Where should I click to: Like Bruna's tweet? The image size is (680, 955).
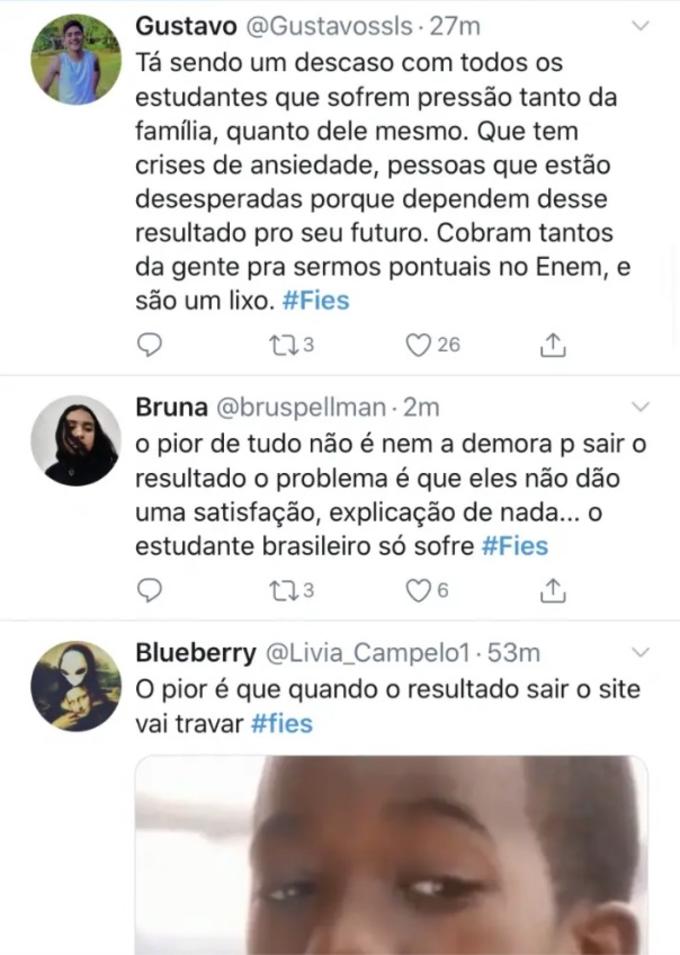417,591
